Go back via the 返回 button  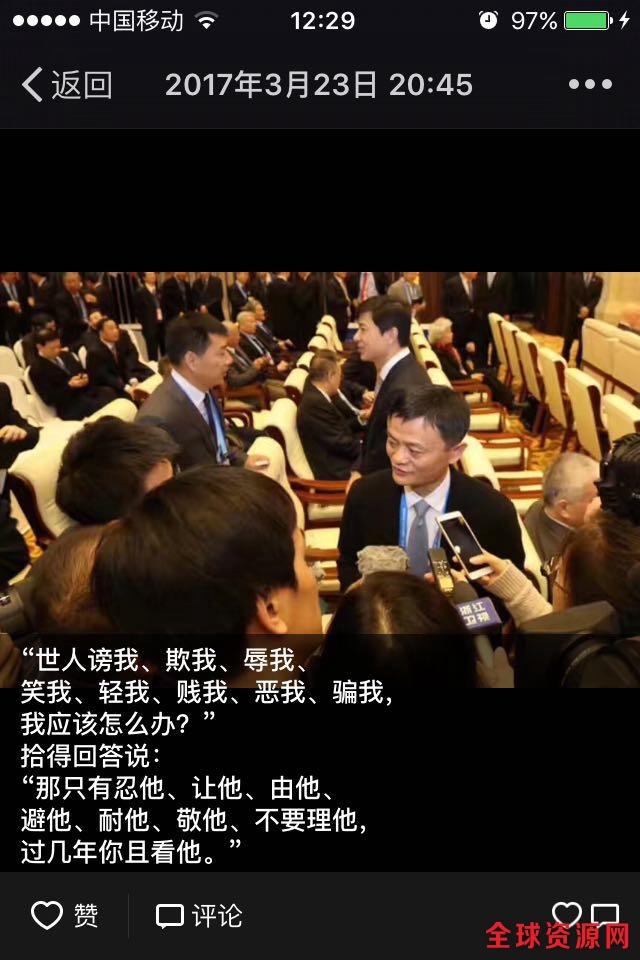coord(66,85)
